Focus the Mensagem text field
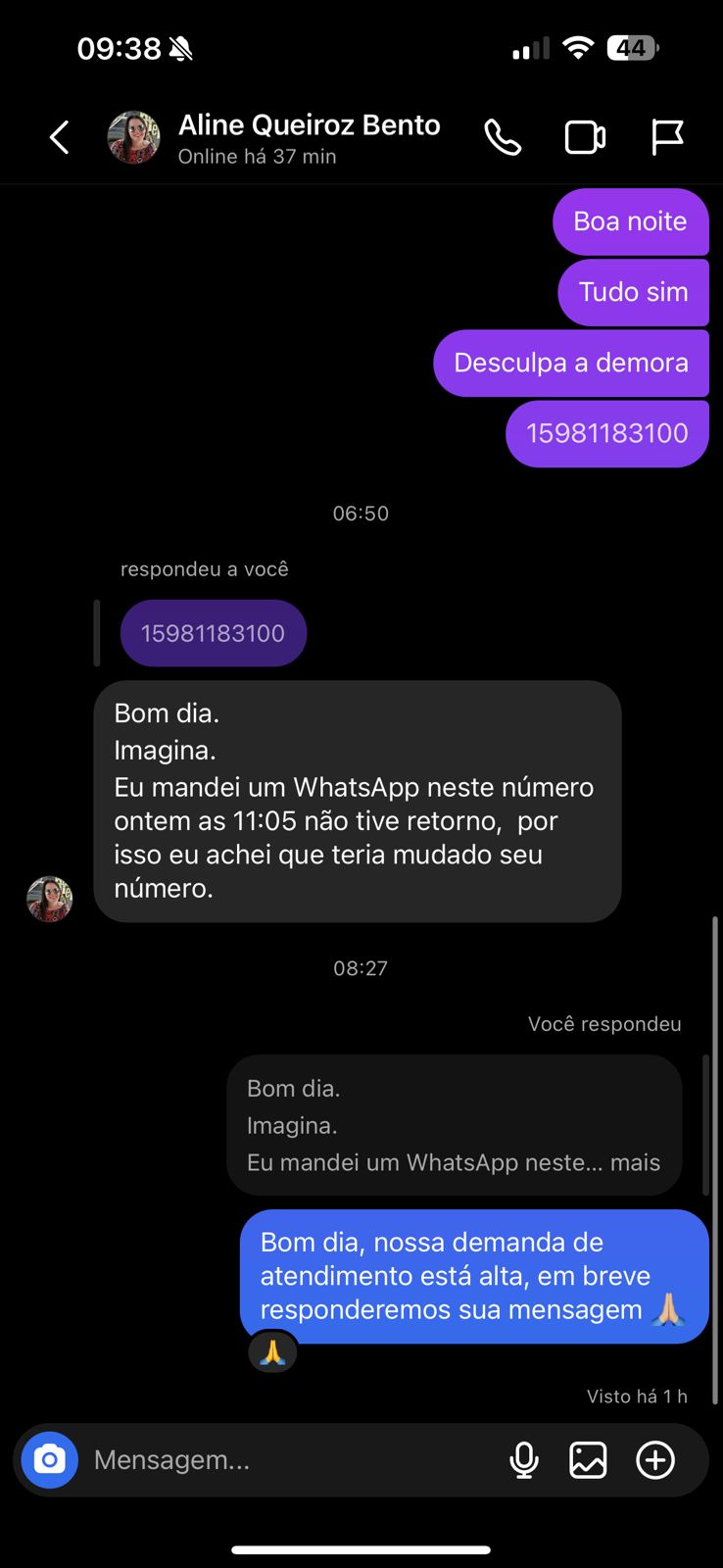Screen dimensions: 723x1568 [x=284, y=1460]
